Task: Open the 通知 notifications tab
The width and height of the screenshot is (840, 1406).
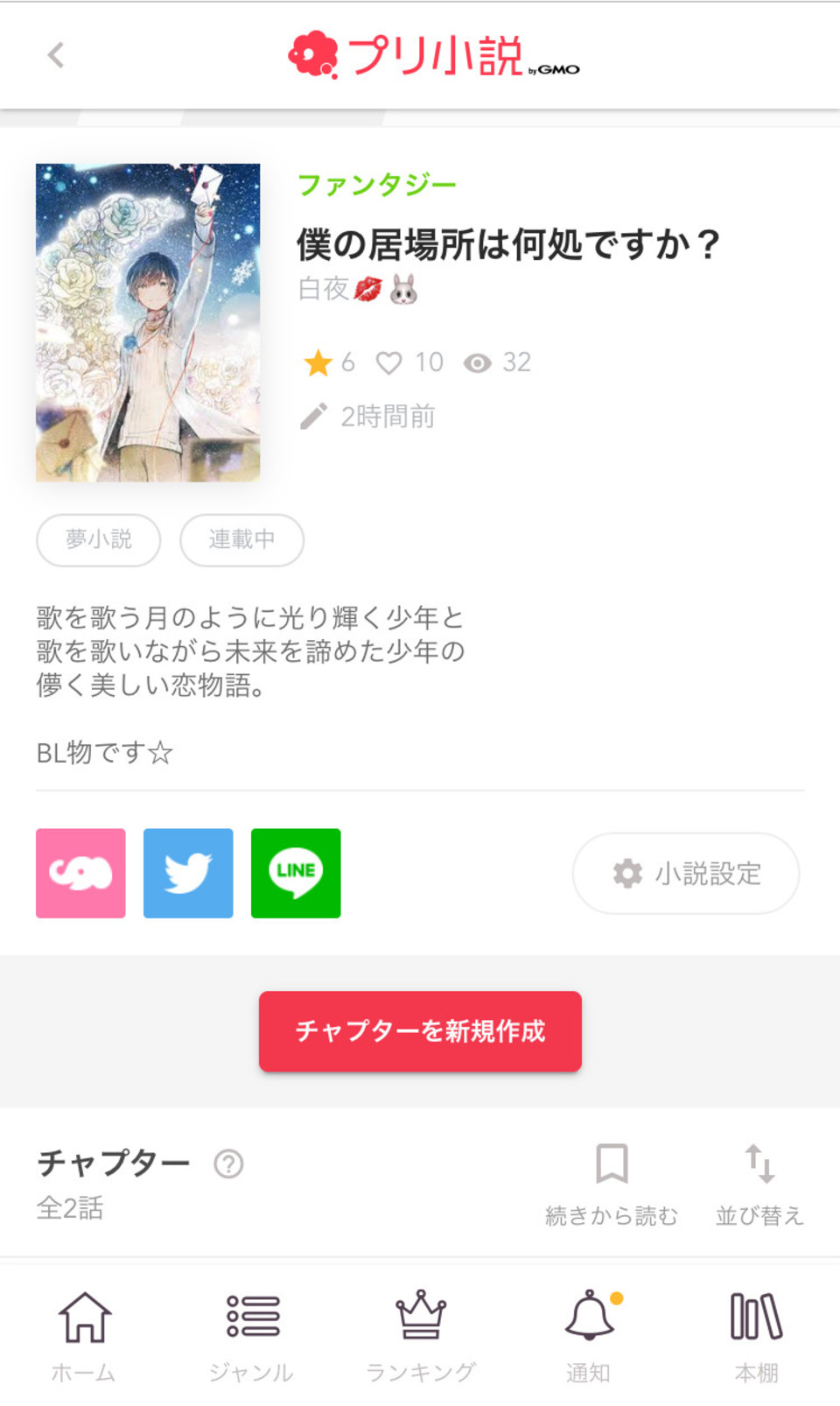Action: click(x=589, y=1335)
